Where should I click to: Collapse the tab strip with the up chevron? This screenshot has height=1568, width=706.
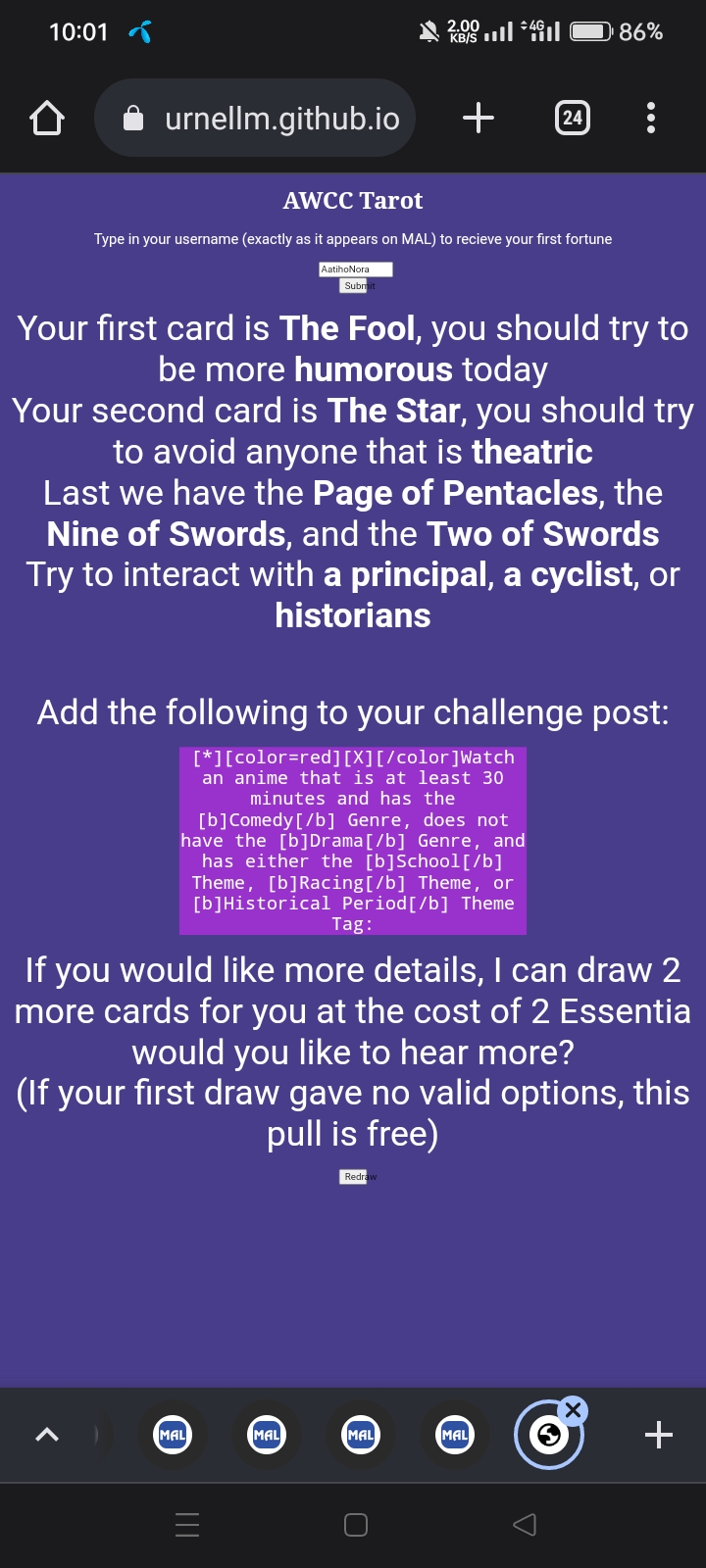click(x=46, y=1435)
